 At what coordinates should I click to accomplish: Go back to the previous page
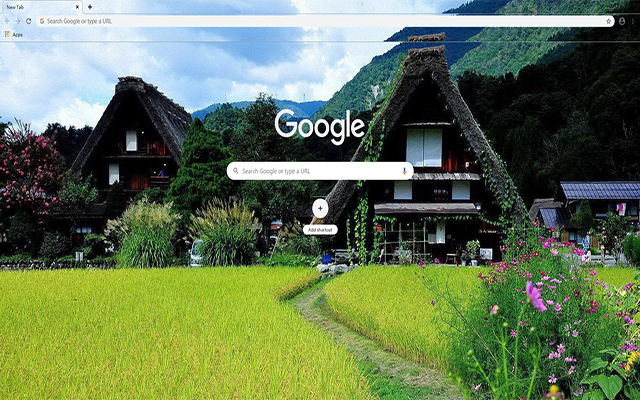coord(6,20)
